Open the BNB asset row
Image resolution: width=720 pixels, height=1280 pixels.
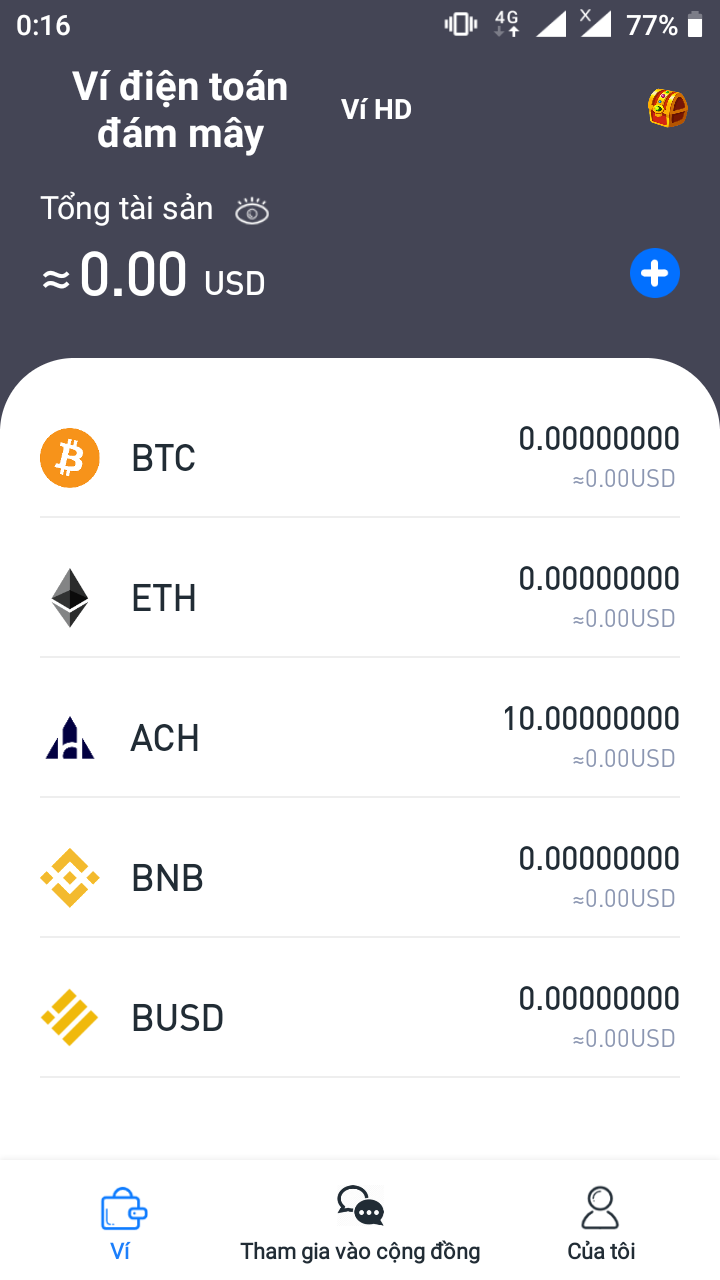point(360,878)
